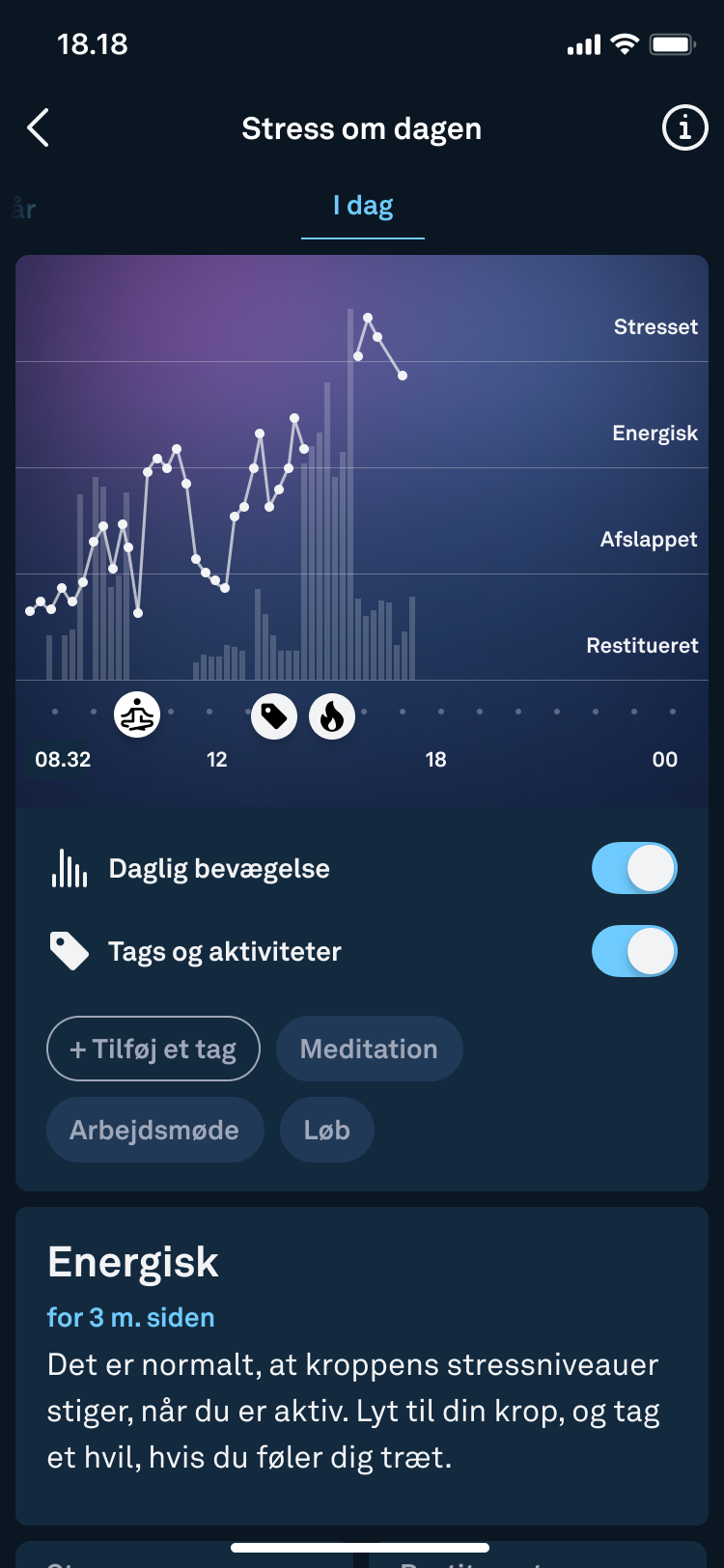Choose the Arbejdsmøde chip
The image size is (724, 1568).
tap(155, 1130)
